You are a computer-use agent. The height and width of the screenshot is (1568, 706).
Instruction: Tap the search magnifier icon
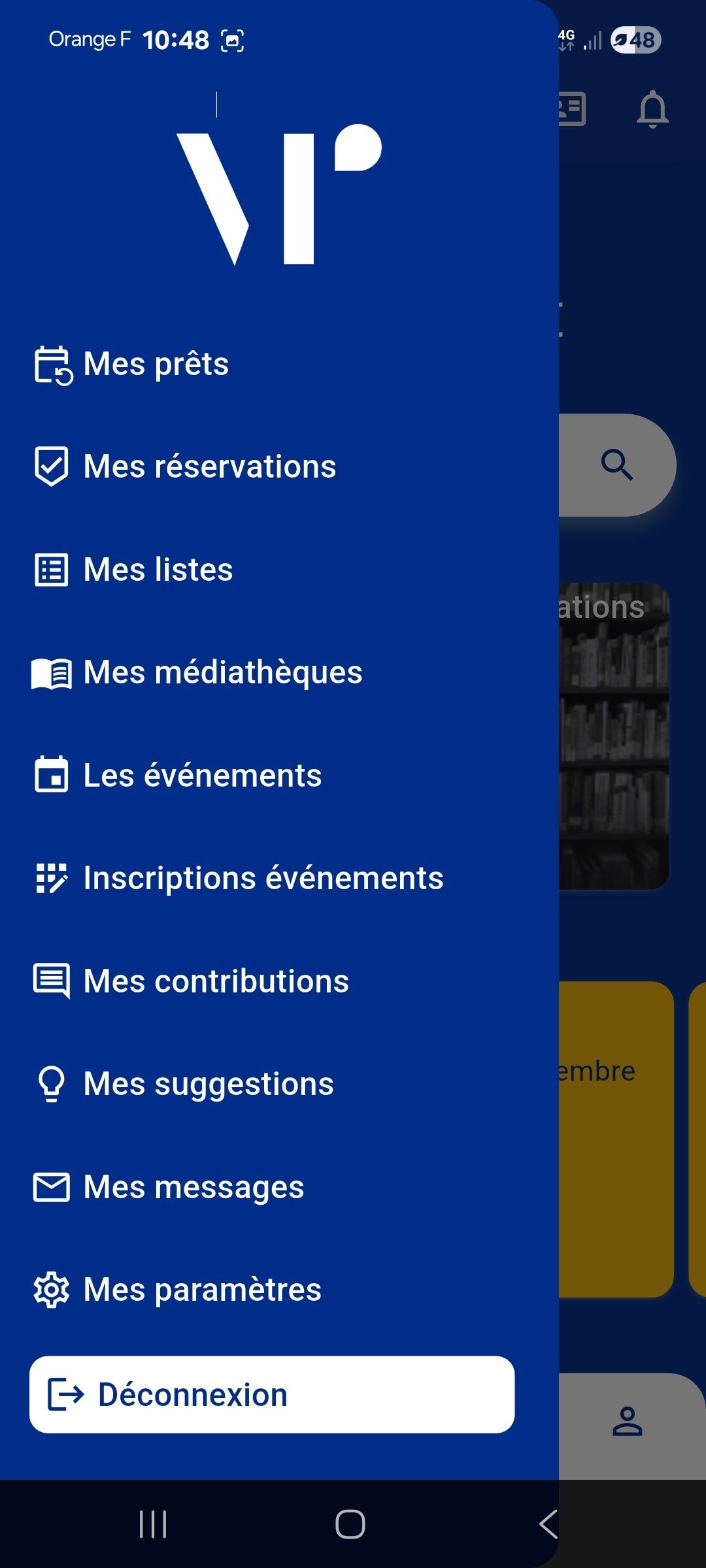(616, 465)
